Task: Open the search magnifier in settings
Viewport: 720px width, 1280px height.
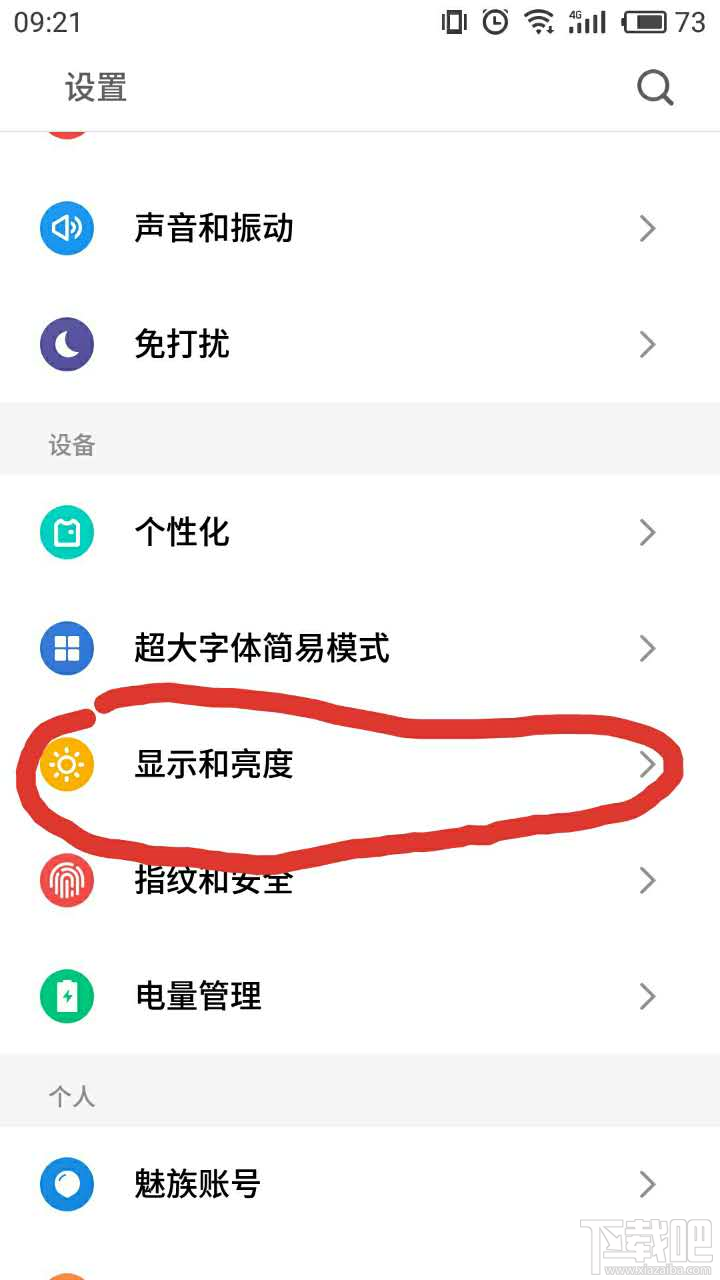Action: 655,88
